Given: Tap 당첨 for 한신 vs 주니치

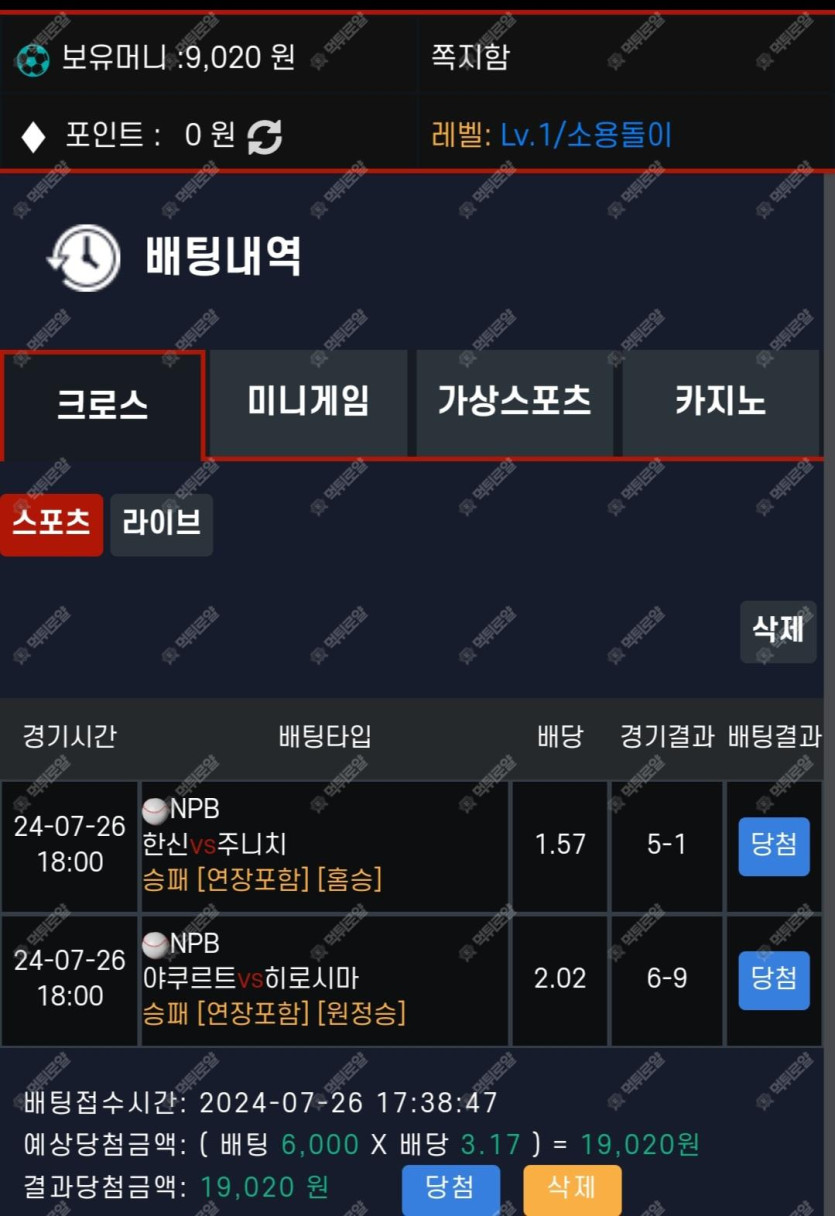Looking at the screenshot, I should coord(774,846).
